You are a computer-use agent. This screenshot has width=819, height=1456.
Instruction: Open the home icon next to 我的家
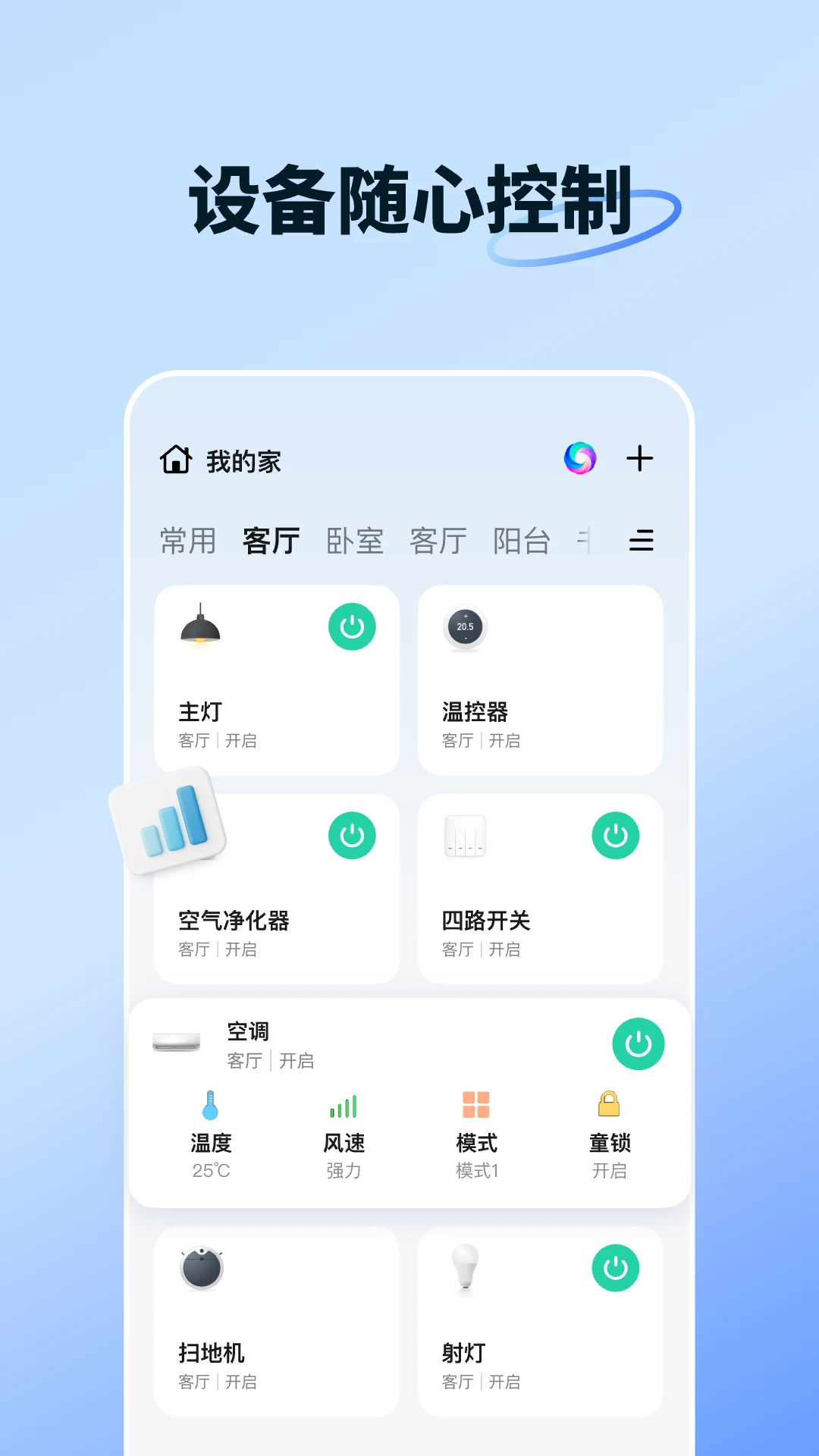pyautogui.click(x=175, y=458)
